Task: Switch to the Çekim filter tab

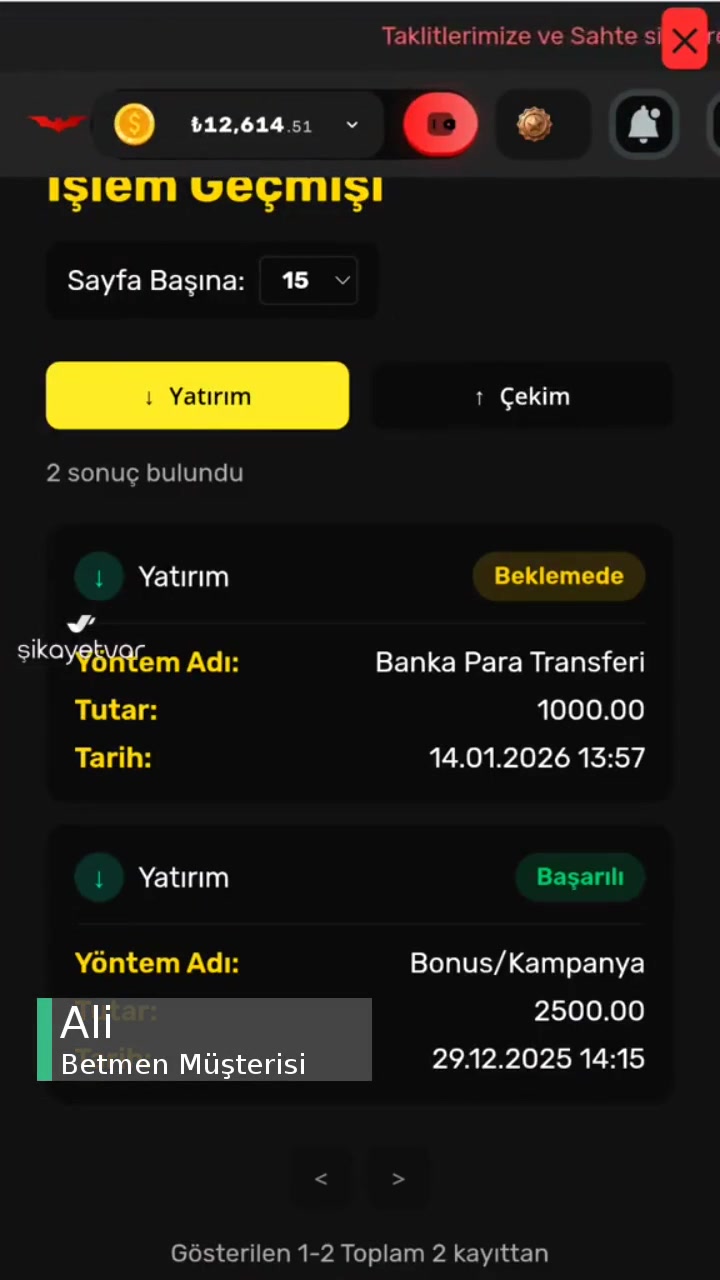Action: click(522, 396)
